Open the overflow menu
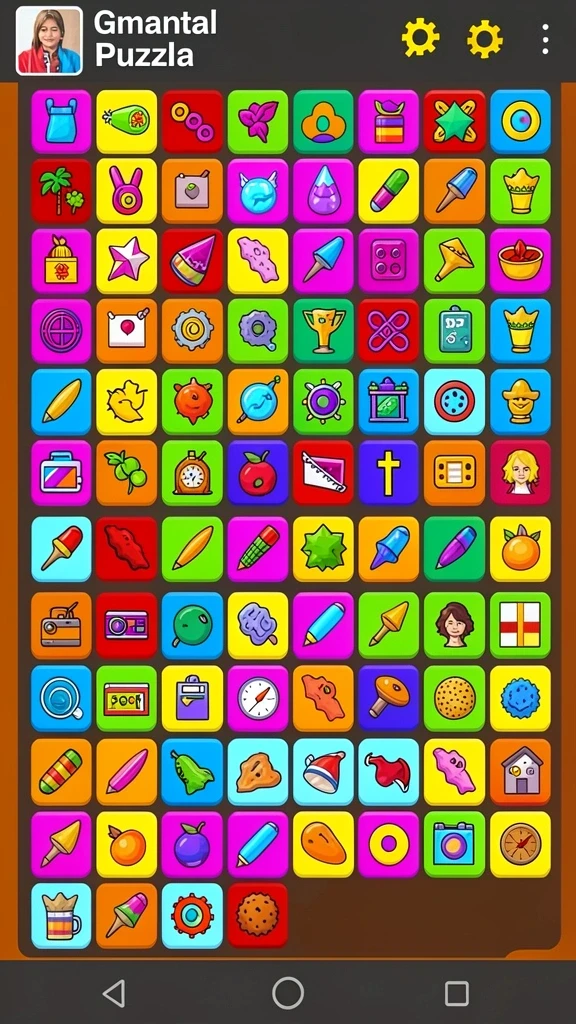 click(x=545, y=39)
